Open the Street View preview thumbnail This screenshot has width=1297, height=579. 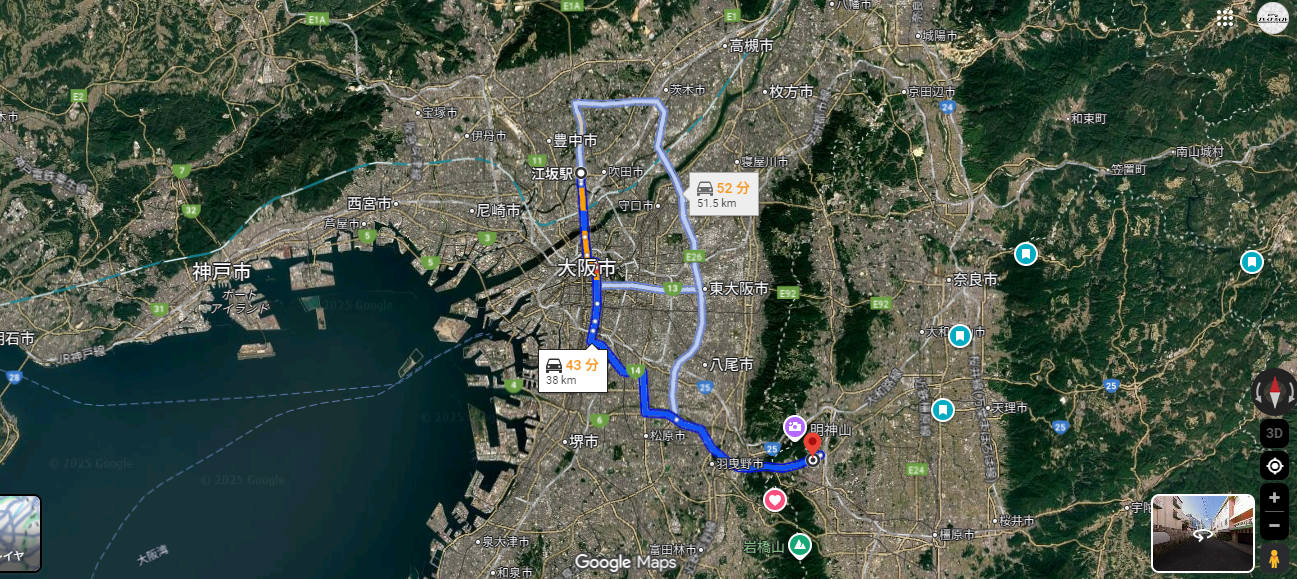[x=1202, y=533]
